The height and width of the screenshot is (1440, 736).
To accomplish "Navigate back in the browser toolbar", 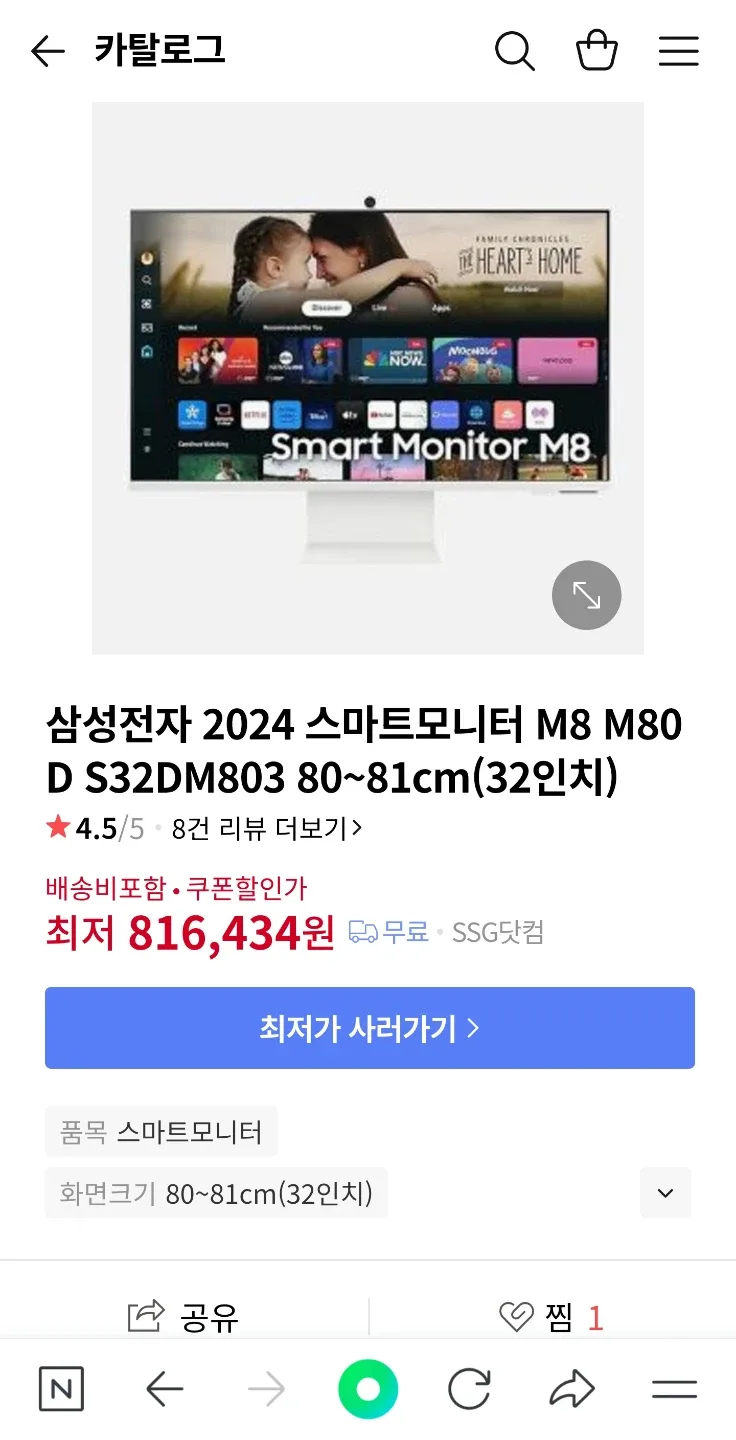I will click(164, 1389).
